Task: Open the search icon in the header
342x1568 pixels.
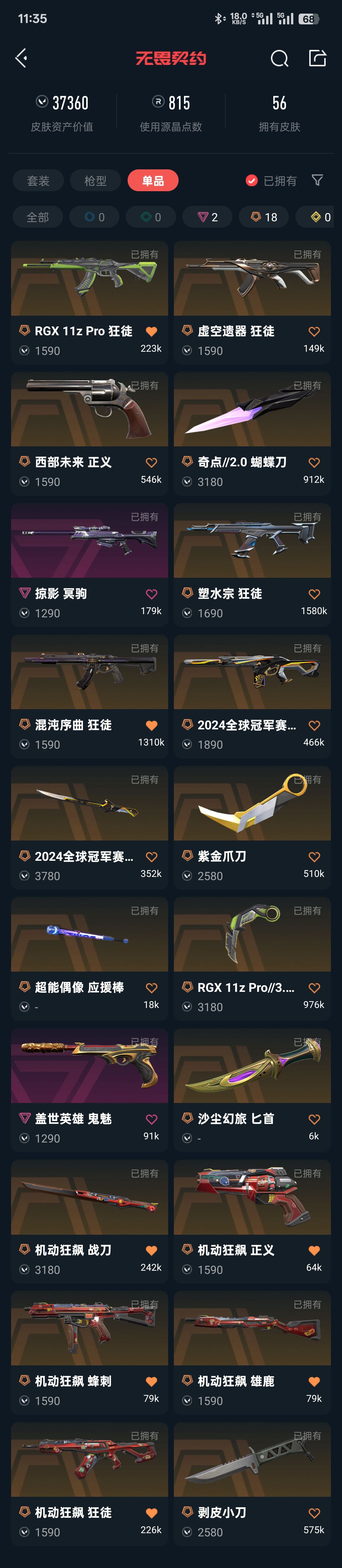Action: 279,59
